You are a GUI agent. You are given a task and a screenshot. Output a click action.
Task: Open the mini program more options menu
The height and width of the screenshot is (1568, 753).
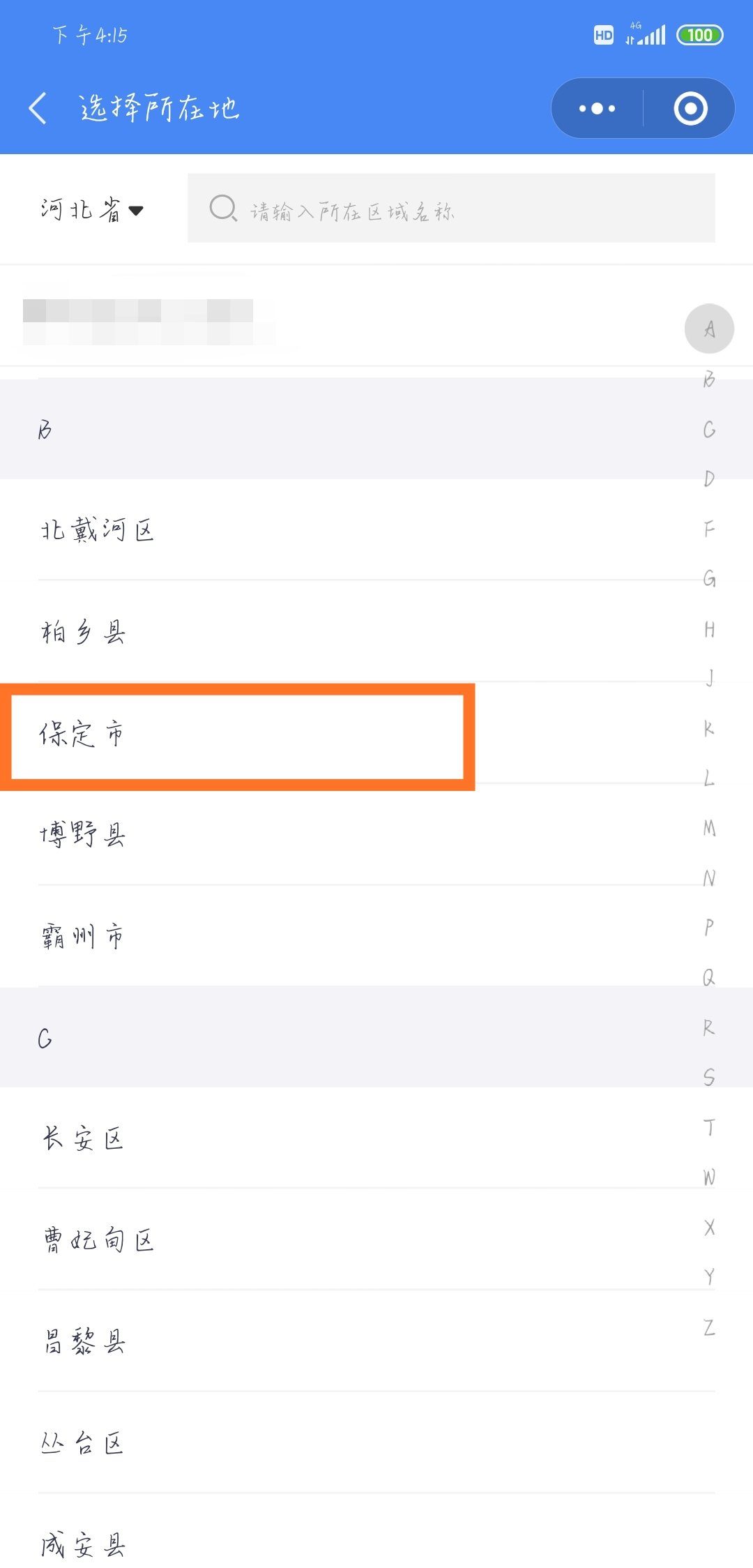[598, 109]
